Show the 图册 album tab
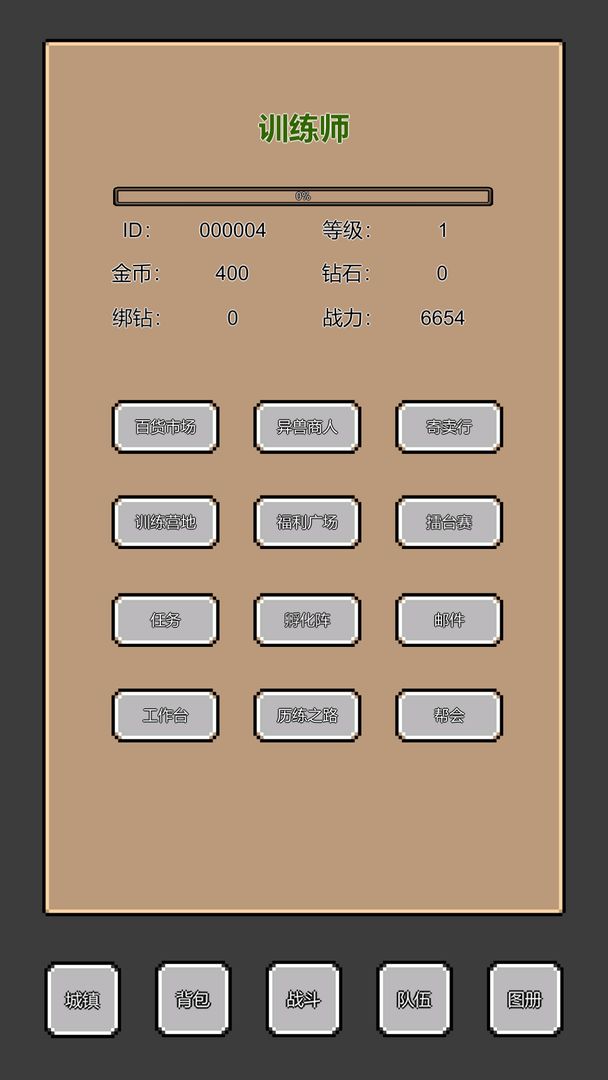Image resolution: width=608 pixels, height=1080 pixels. [x=525, y=999]
